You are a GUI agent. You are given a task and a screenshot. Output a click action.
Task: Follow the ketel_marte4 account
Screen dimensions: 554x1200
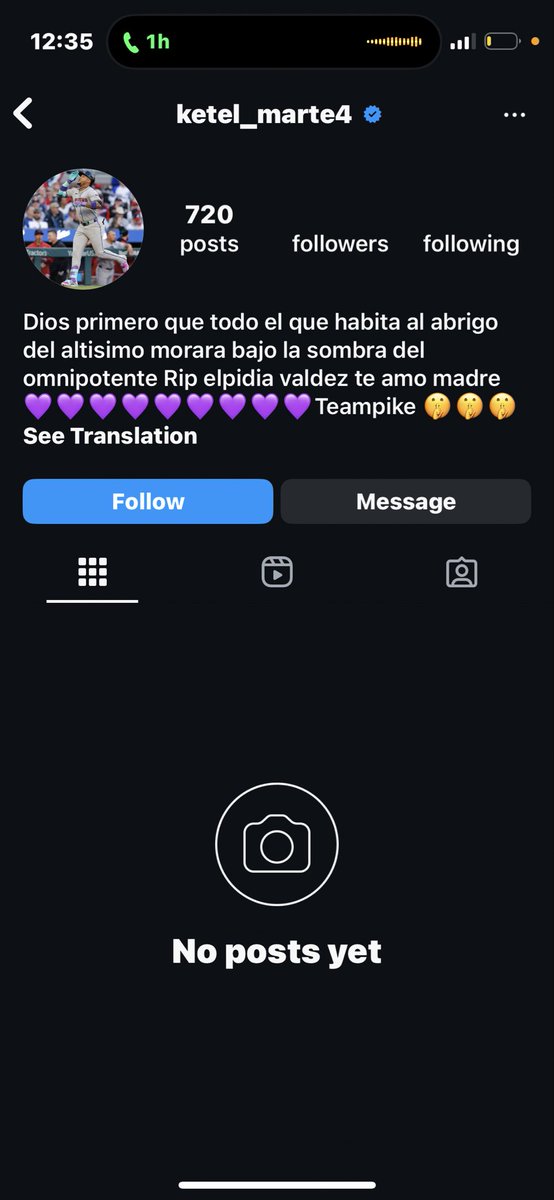pyautogui.click(x=148, y=501)
